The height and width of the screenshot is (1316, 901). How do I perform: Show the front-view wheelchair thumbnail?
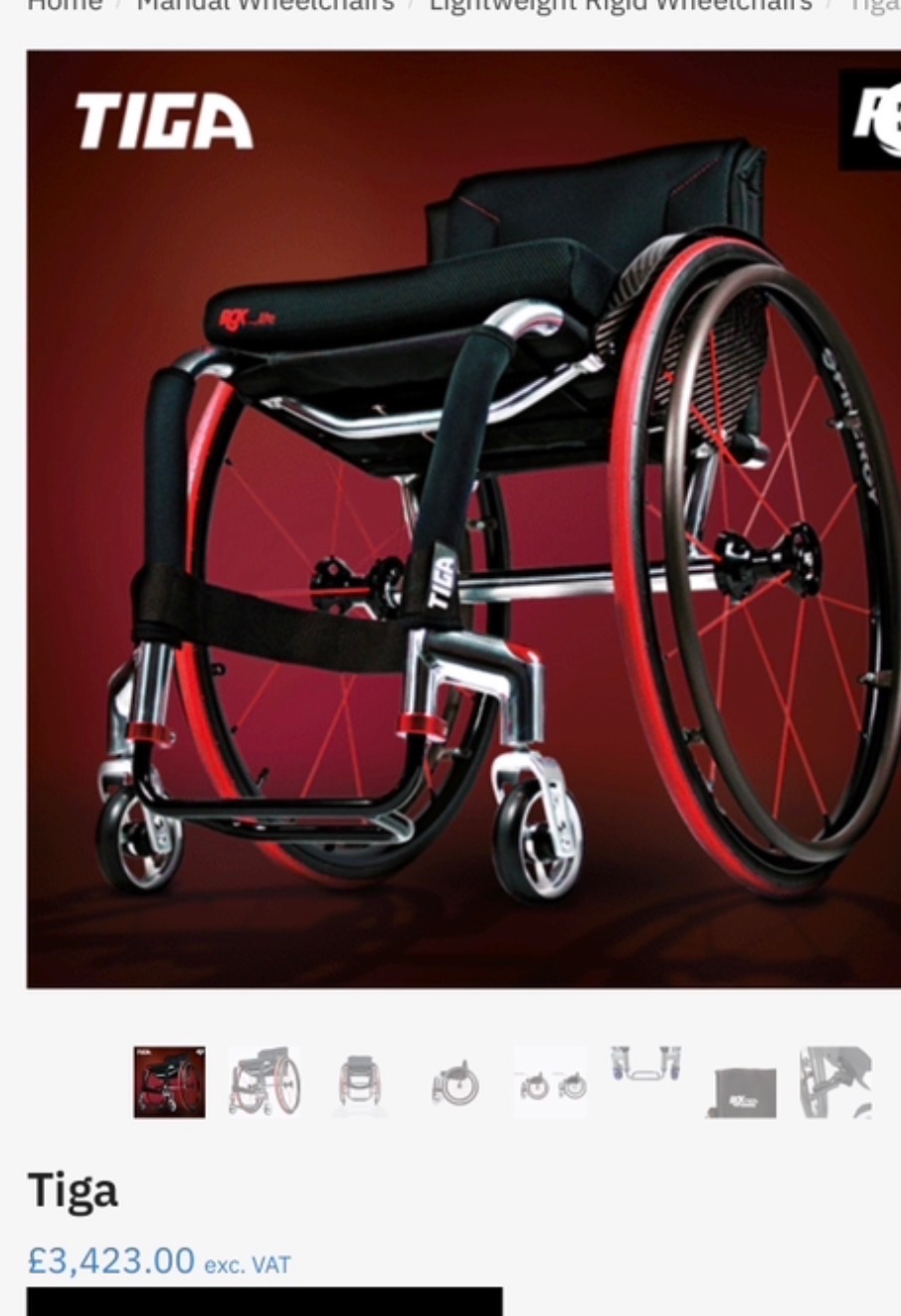tap(359, 1082)
